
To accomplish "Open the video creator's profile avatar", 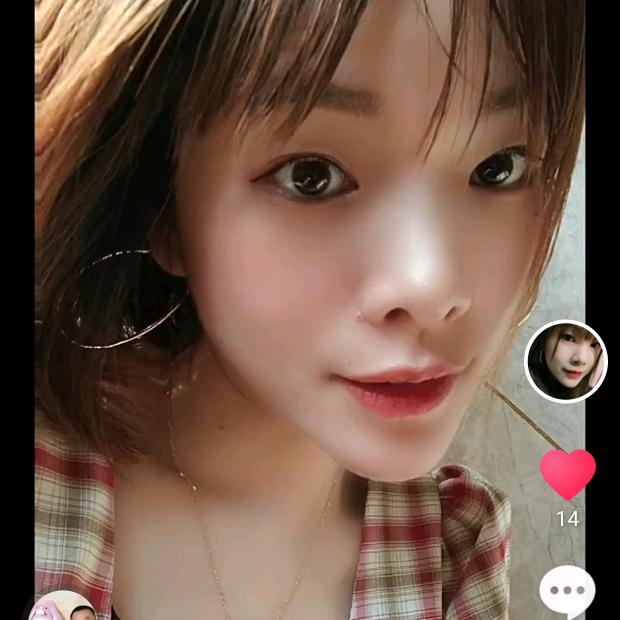I will pyautogui.click(x=566, y=361).
